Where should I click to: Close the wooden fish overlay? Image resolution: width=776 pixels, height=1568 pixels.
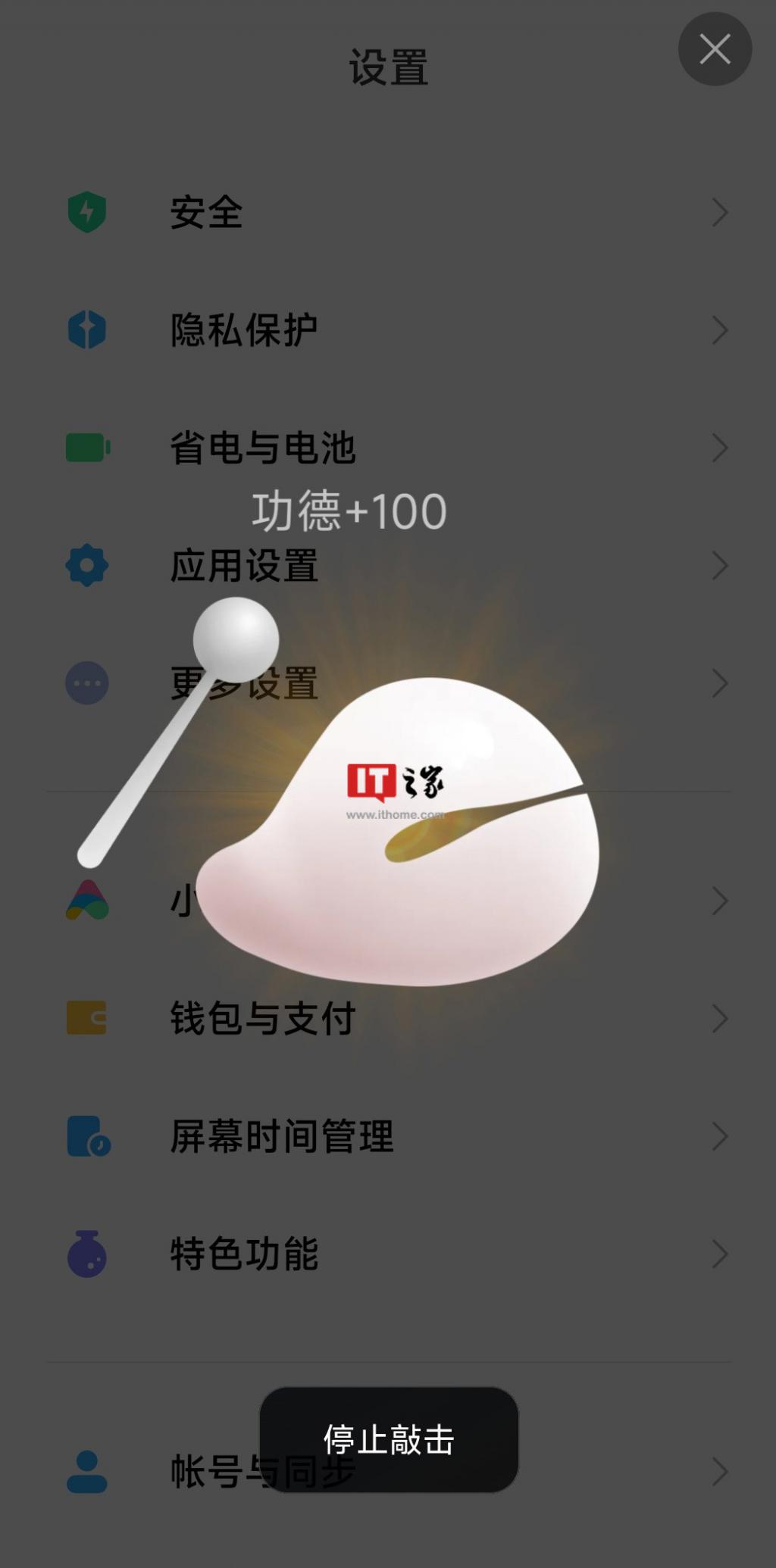715,49
